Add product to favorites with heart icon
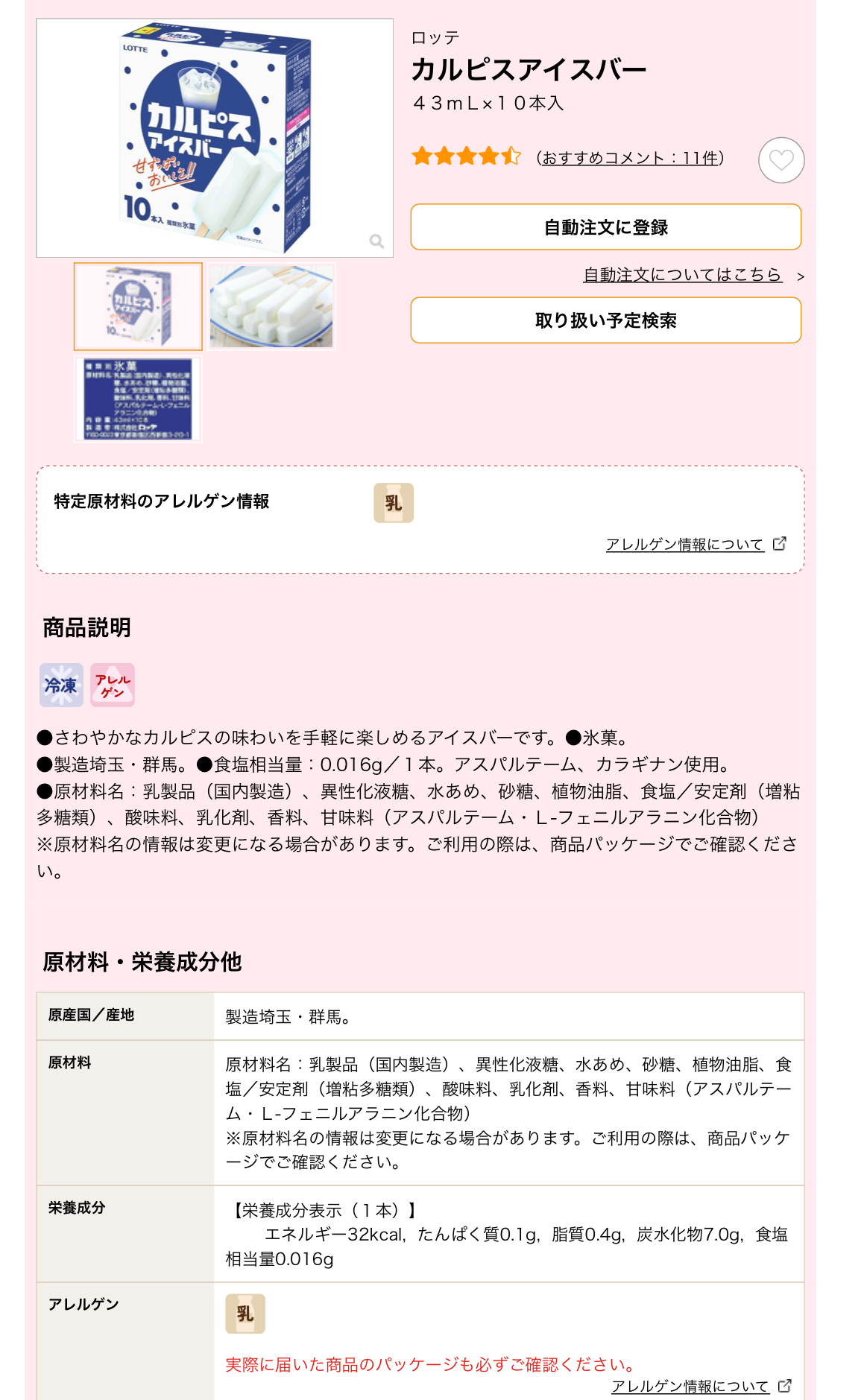This screenshot has width=864, height=1400. 781,160
